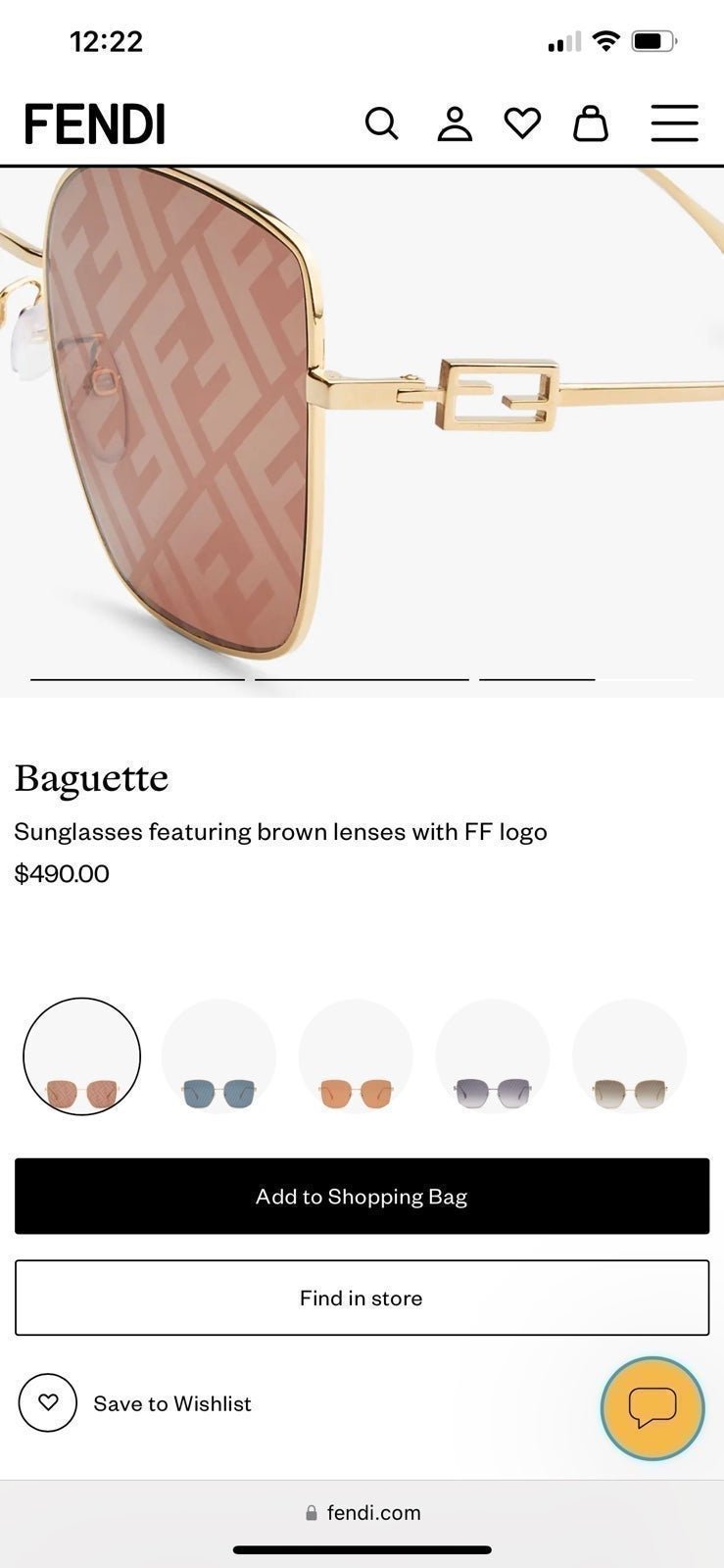Open the account profile icon
This screenshot has width=724, height=1568.
pyautogui.click(x=455, y=123)
